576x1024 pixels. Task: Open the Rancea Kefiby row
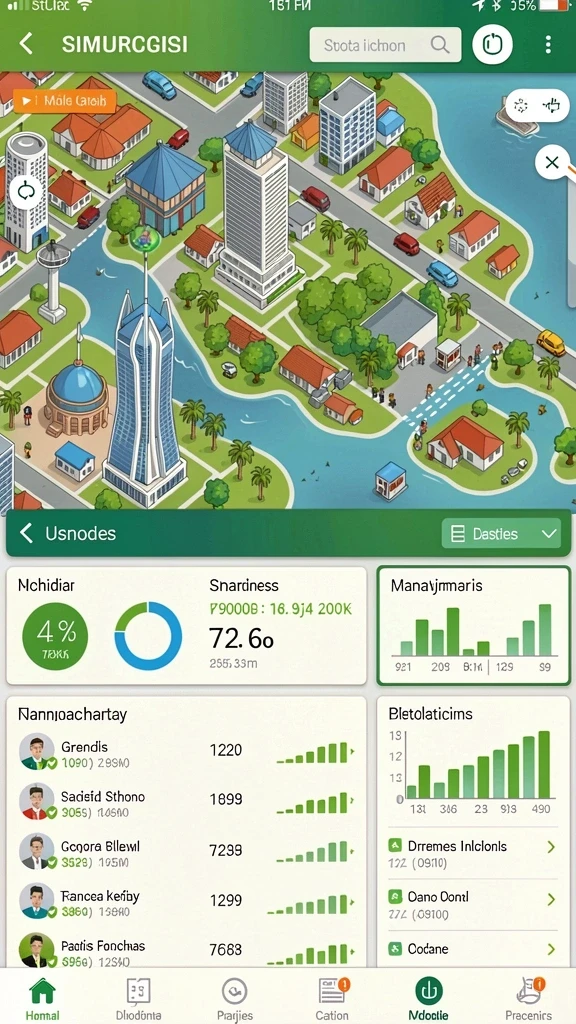(186, 903)
